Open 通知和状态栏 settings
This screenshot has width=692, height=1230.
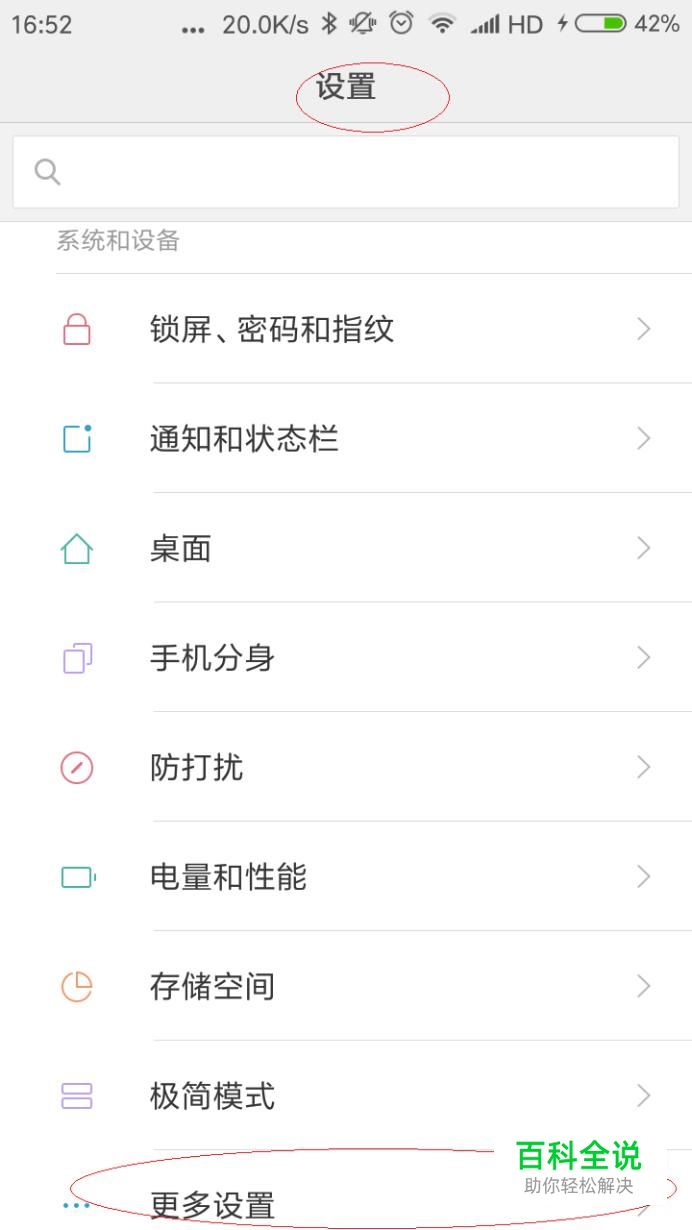click(x=346, y=439)
